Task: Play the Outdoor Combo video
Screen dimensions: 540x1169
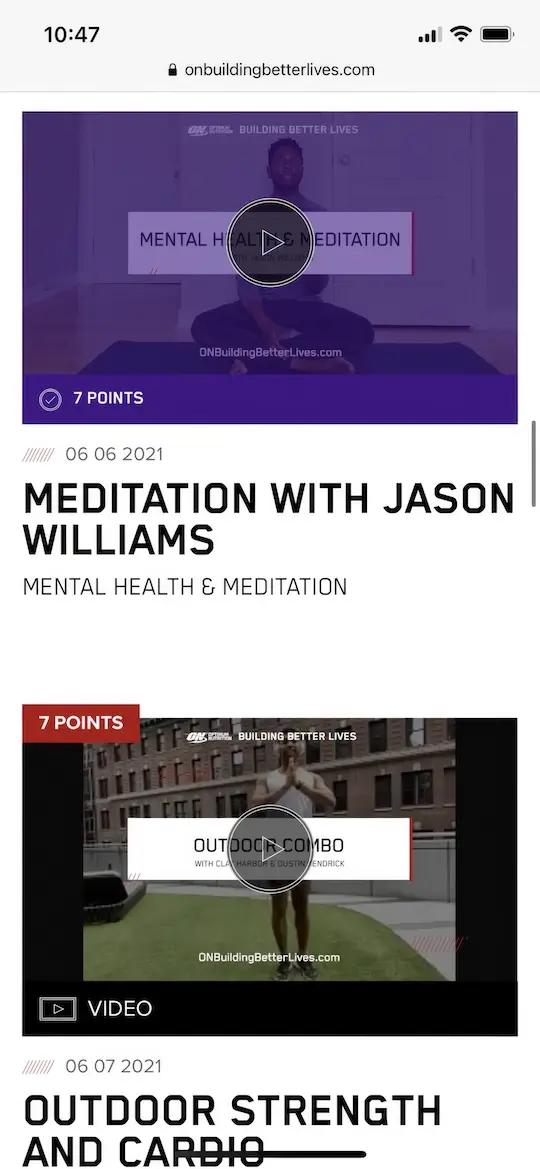Action: (x=270, y=848)
